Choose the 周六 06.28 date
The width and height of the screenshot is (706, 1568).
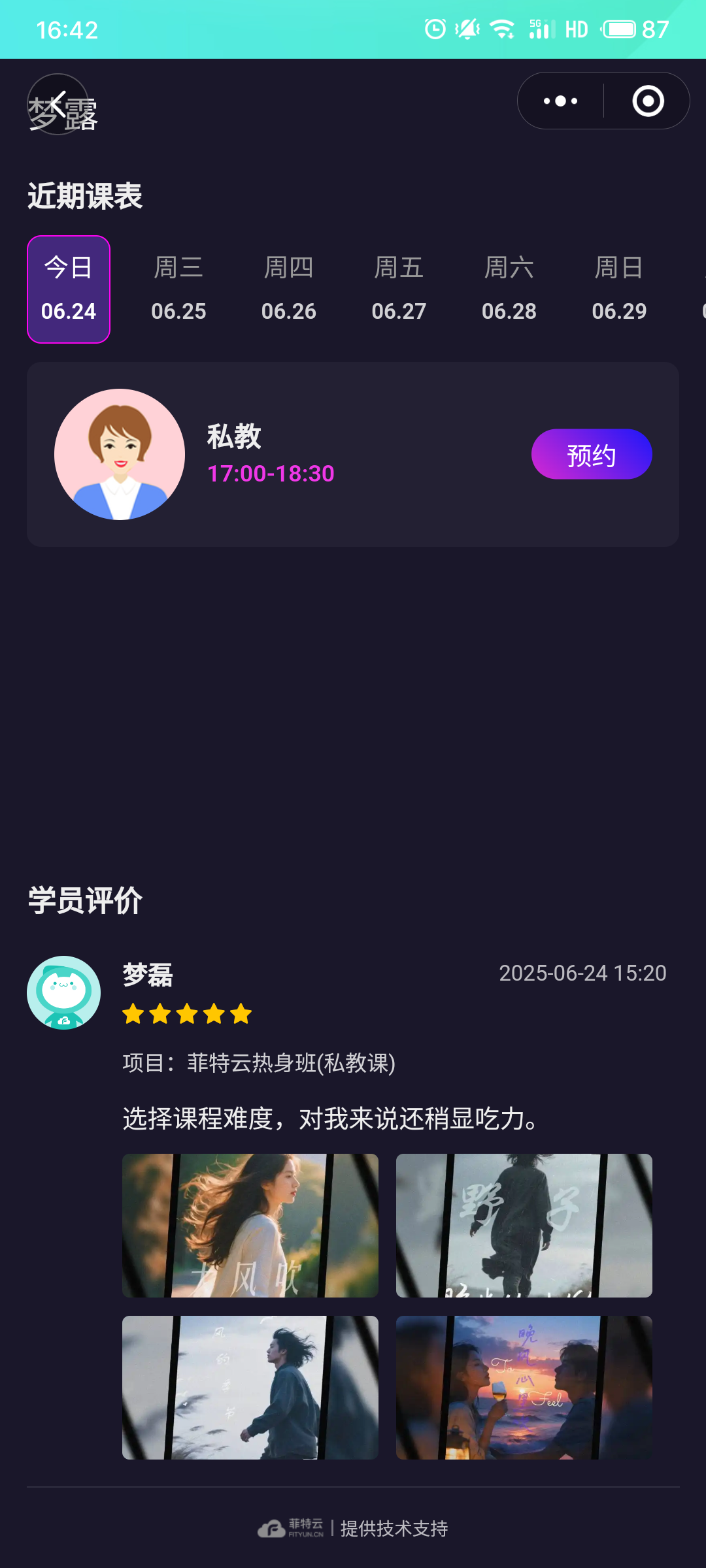[509, 289]
